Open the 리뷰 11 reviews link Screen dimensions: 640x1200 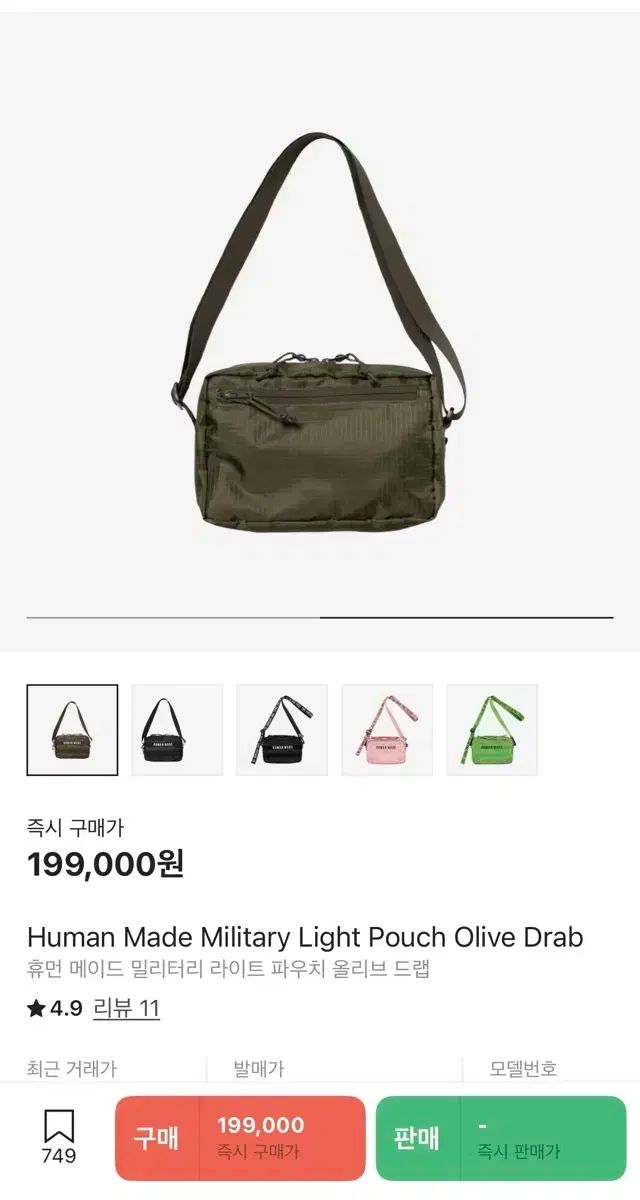(126, 1008)
